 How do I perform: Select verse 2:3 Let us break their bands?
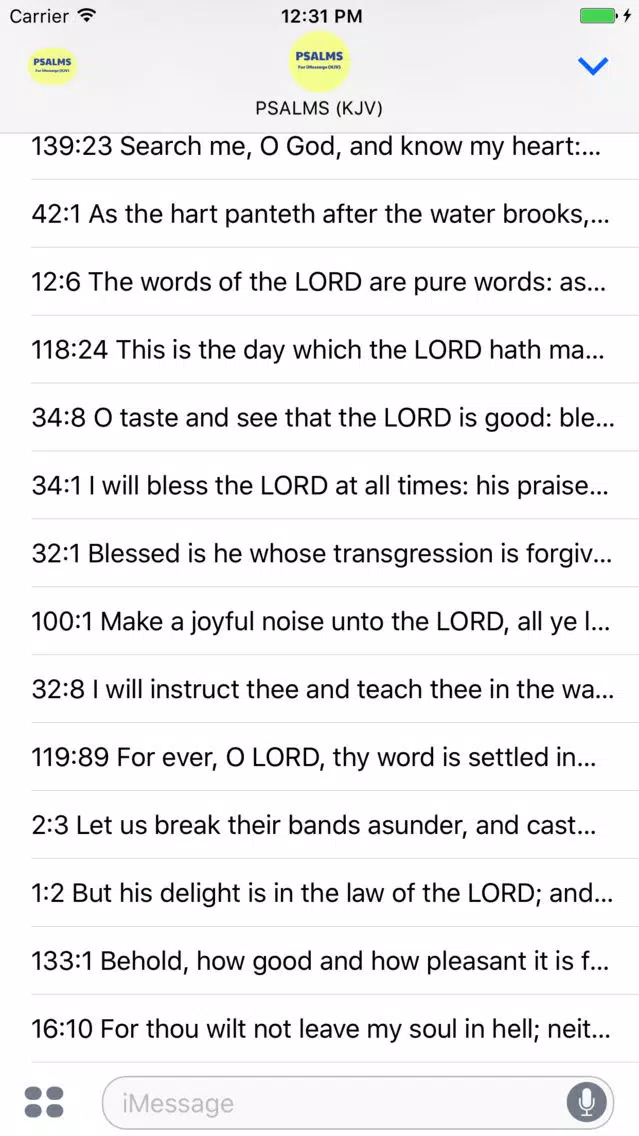point(335,825)
